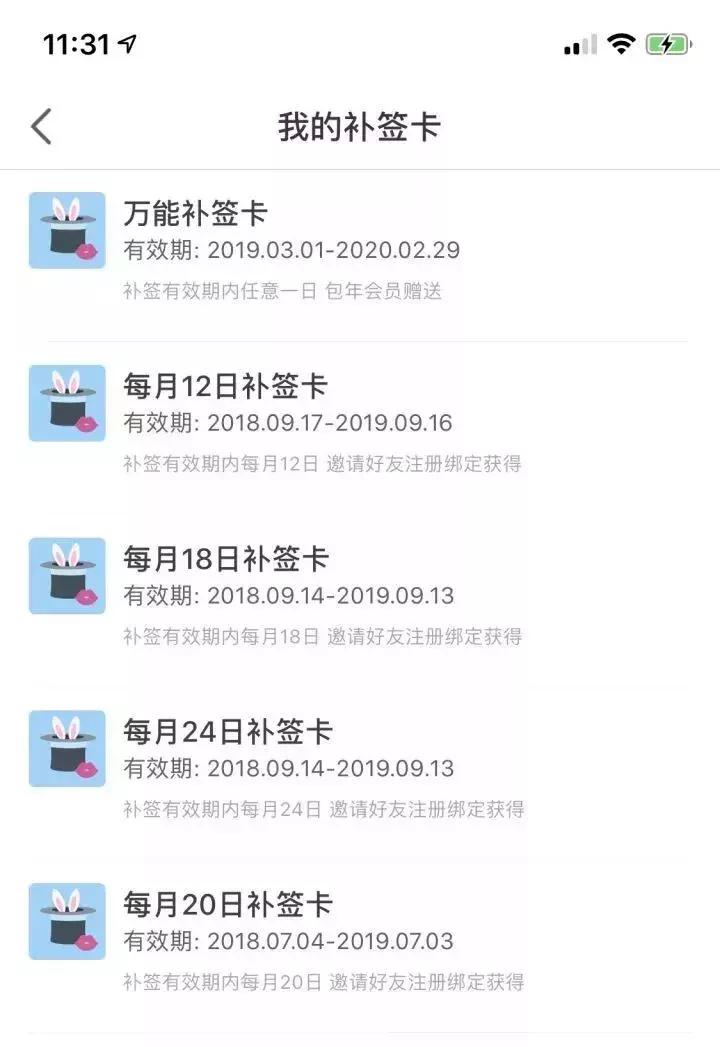The width and height of the screenshot is (720, 1047).
Task: Go back using the left chevron
Action: 38,127
